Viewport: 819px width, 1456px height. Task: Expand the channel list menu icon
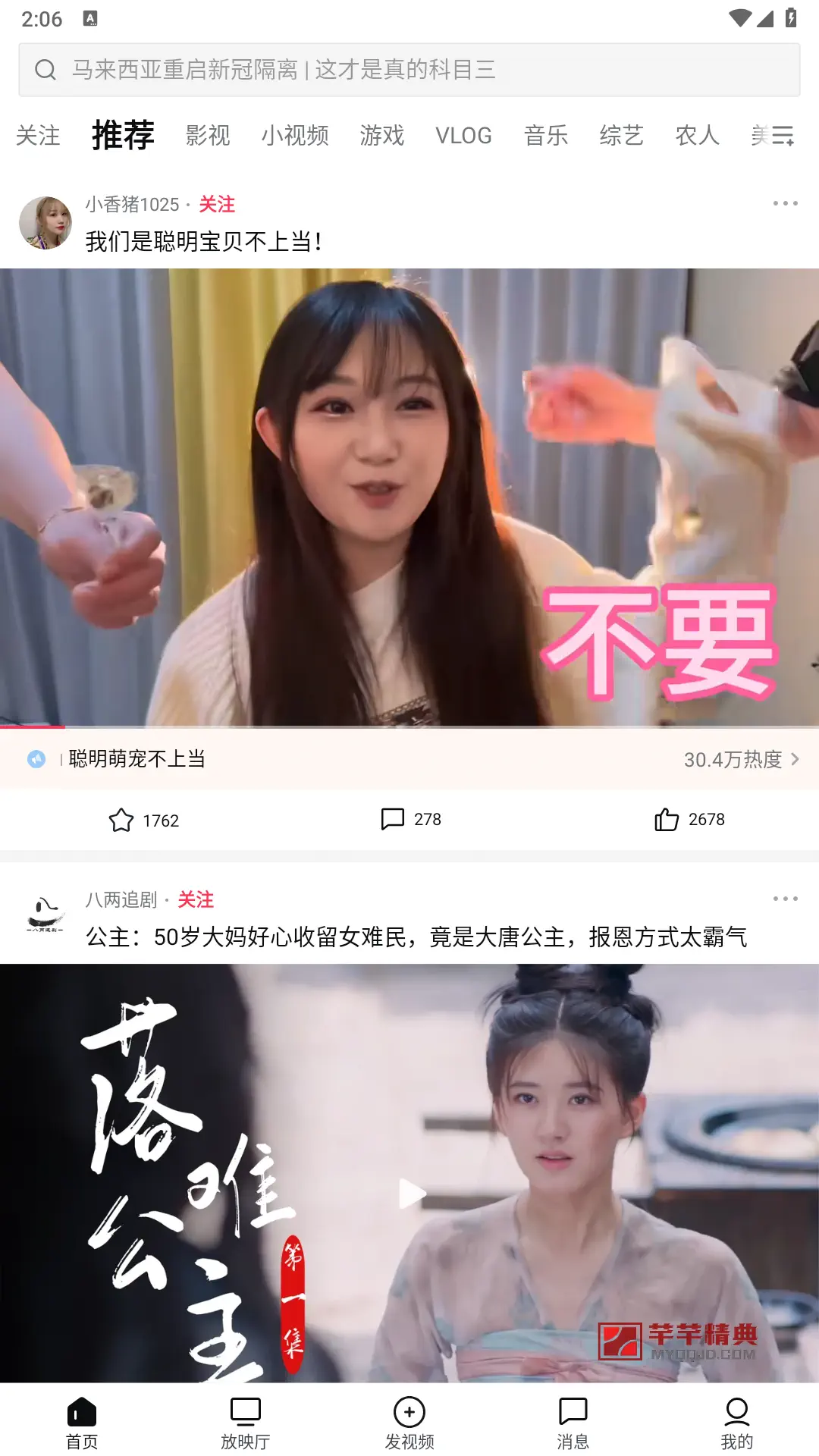[x=782, y=136]
